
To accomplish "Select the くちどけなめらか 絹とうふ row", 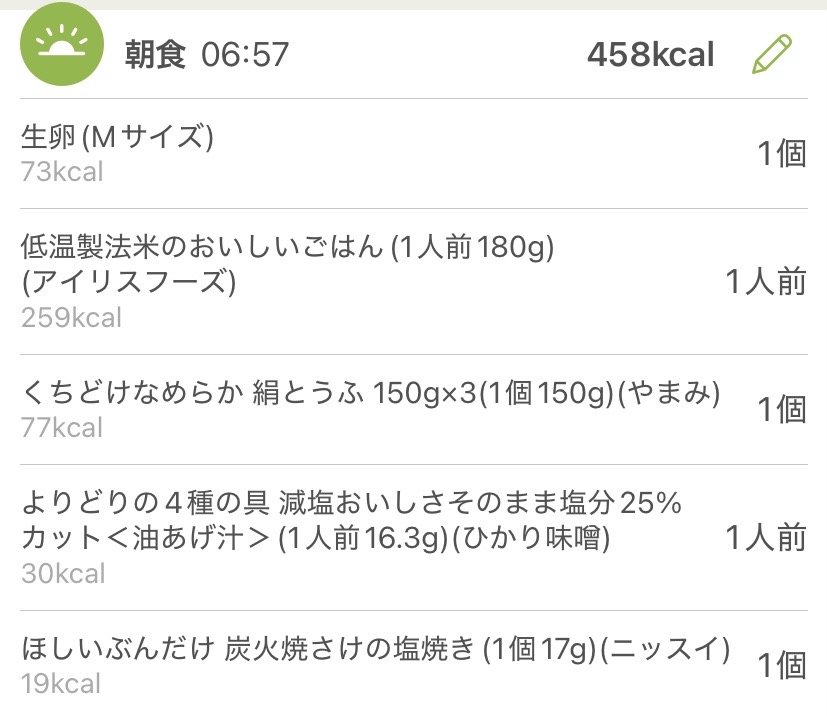I will (x=413, y=409).
